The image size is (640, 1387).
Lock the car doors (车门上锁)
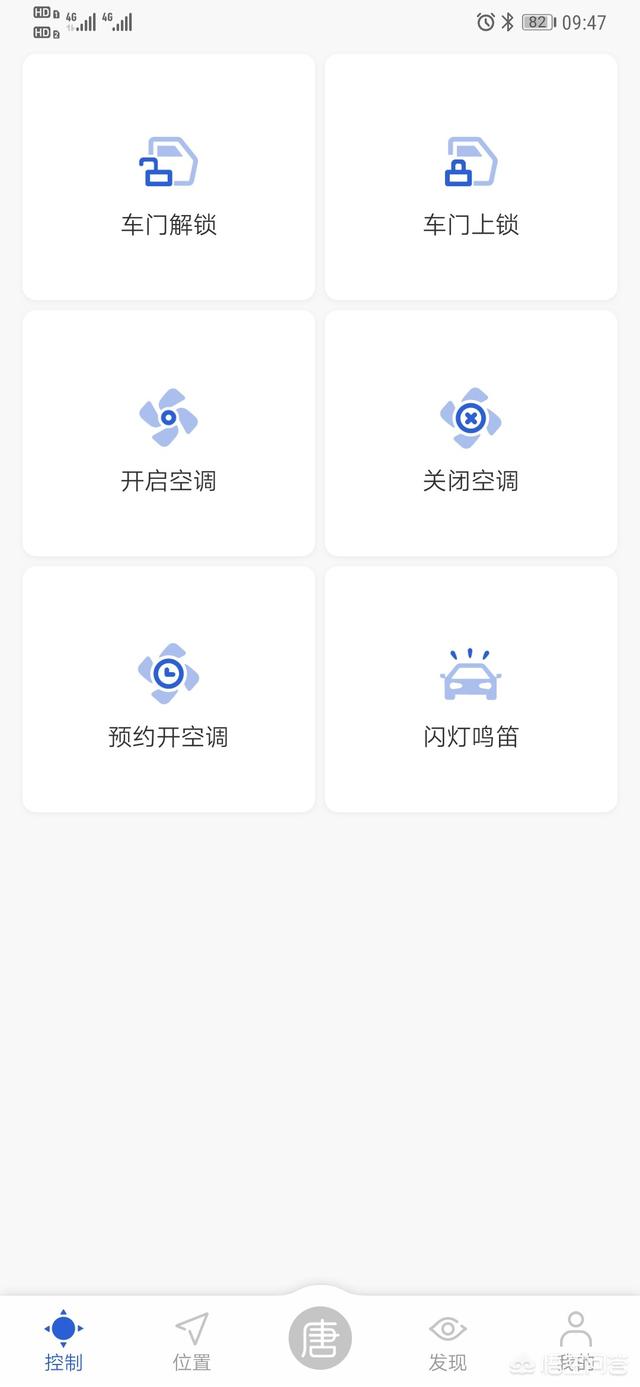470,177
